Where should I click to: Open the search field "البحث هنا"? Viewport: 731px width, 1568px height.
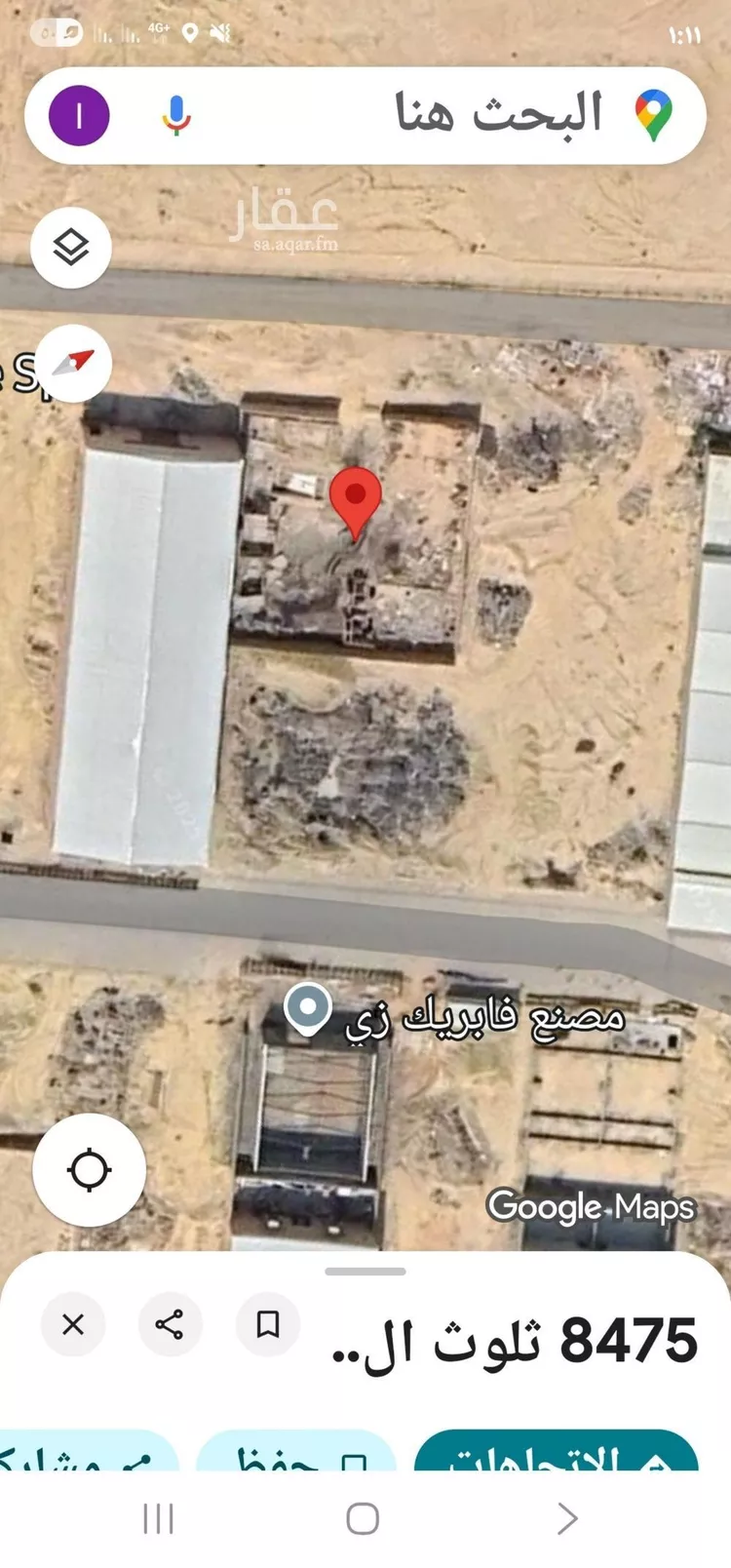[x=497, y=114]
